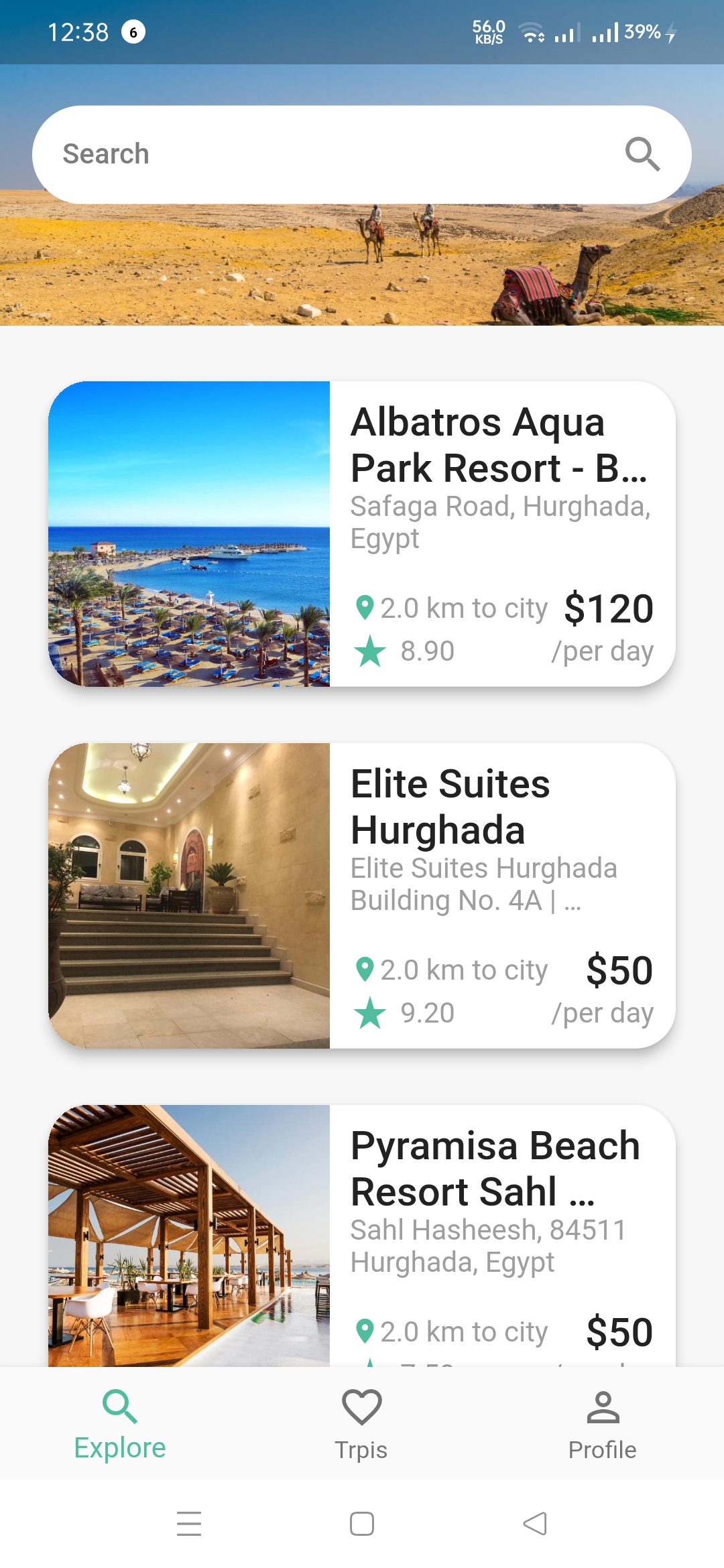Tap the Search input field
Viewport: 724px width, 1568px height.
[268, 153]
